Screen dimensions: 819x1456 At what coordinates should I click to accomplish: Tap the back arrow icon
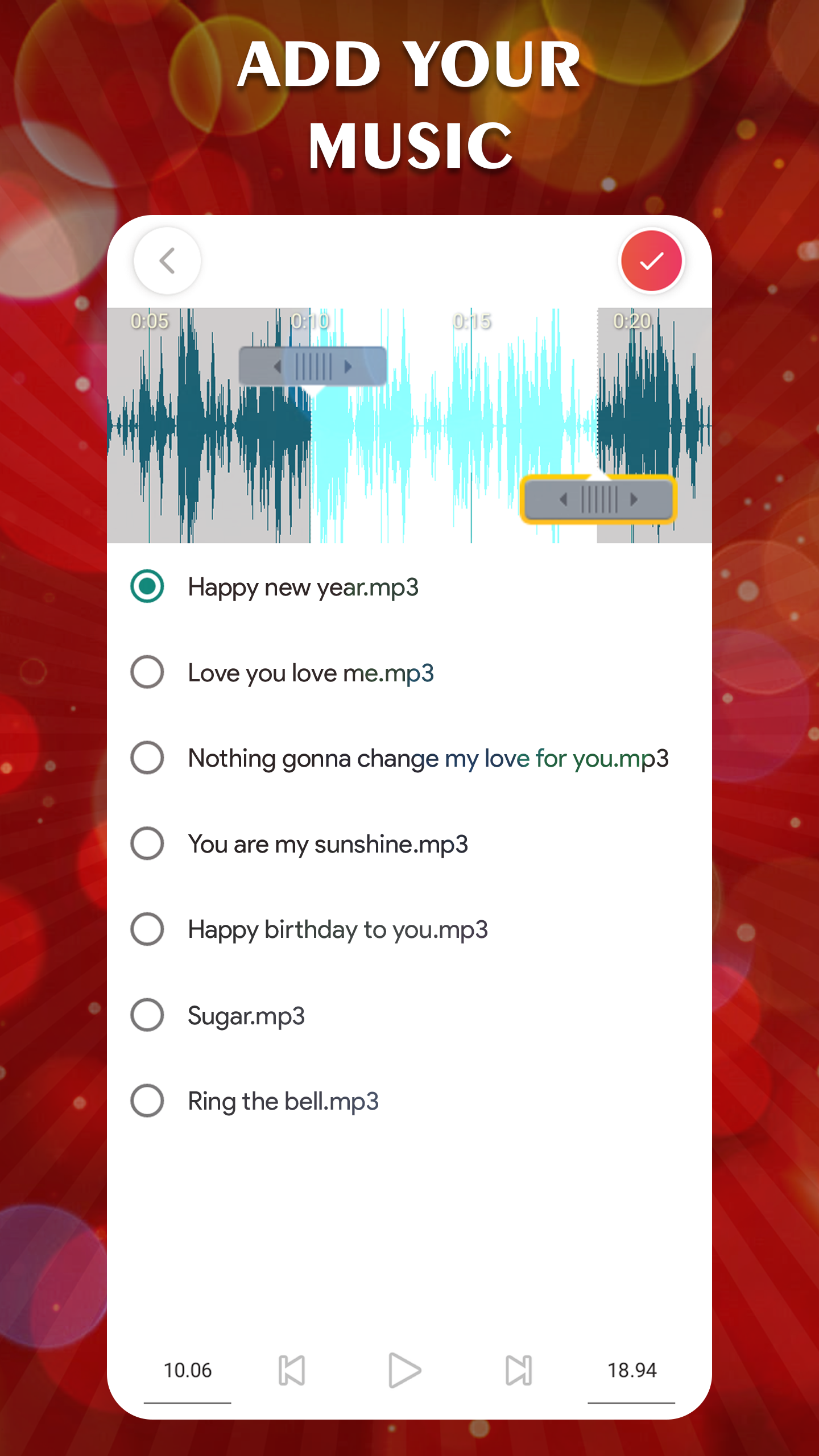coord(167,260)
